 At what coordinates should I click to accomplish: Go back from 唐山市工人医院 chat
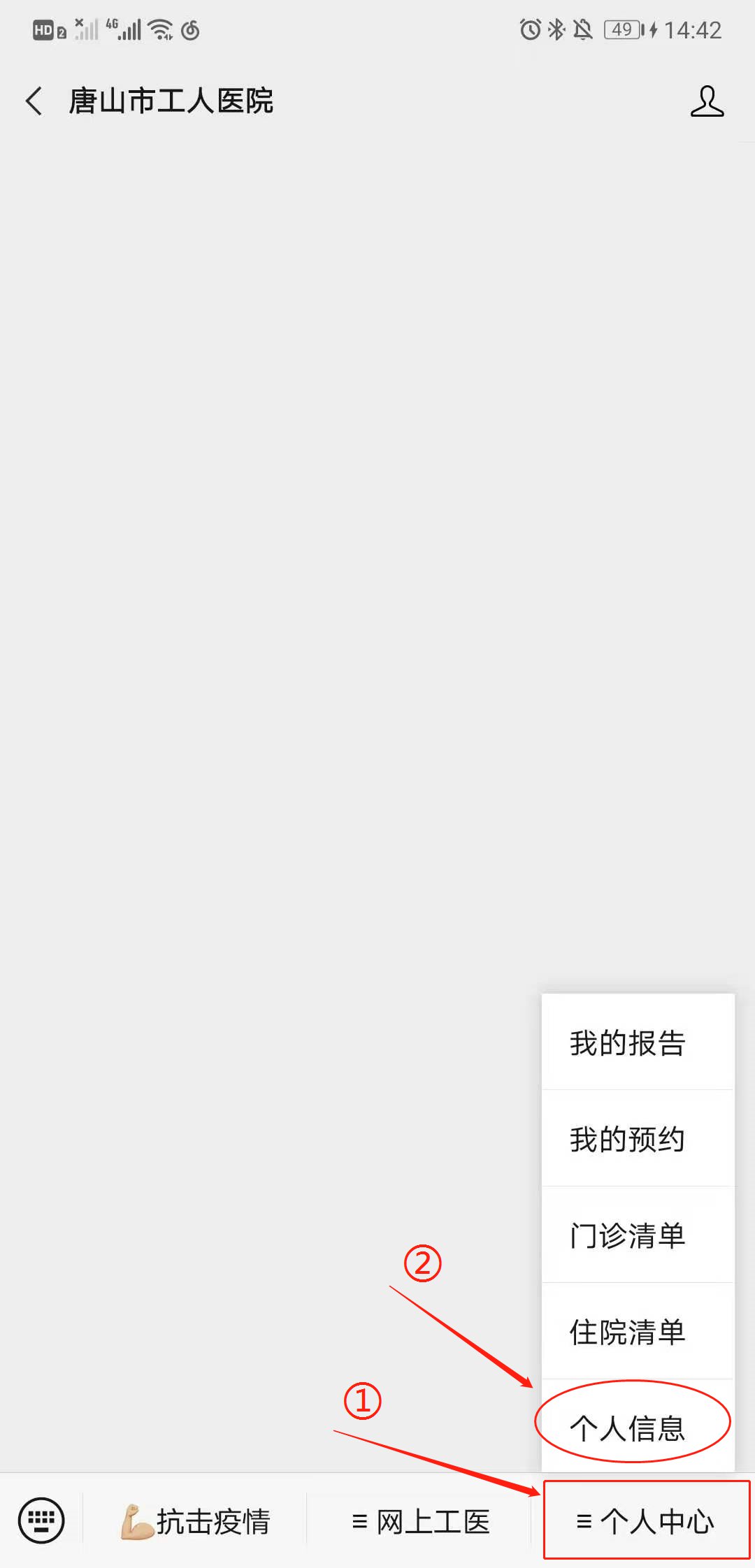[34, 101]
